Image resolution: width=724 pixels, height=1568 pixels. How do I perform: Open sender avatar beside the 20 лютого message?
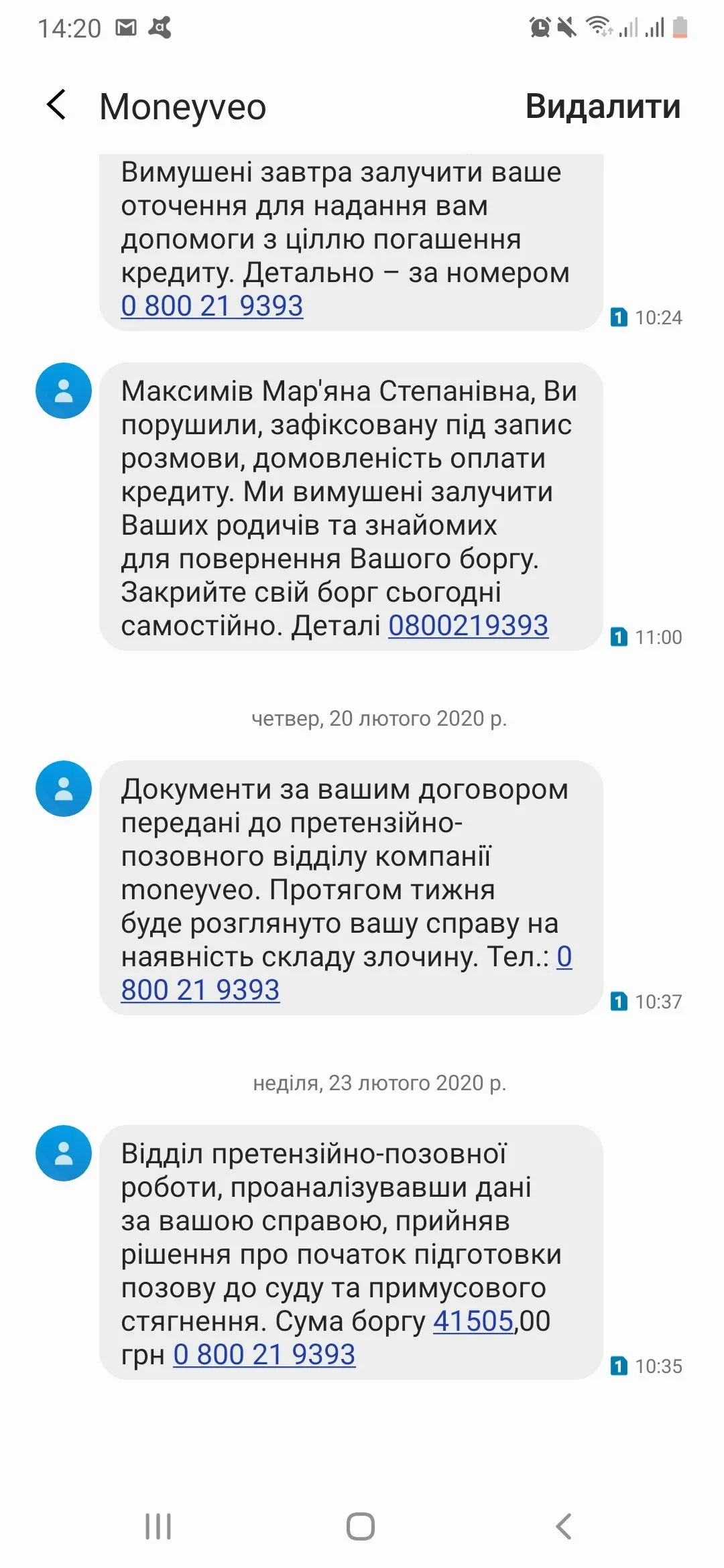point(64,789)
